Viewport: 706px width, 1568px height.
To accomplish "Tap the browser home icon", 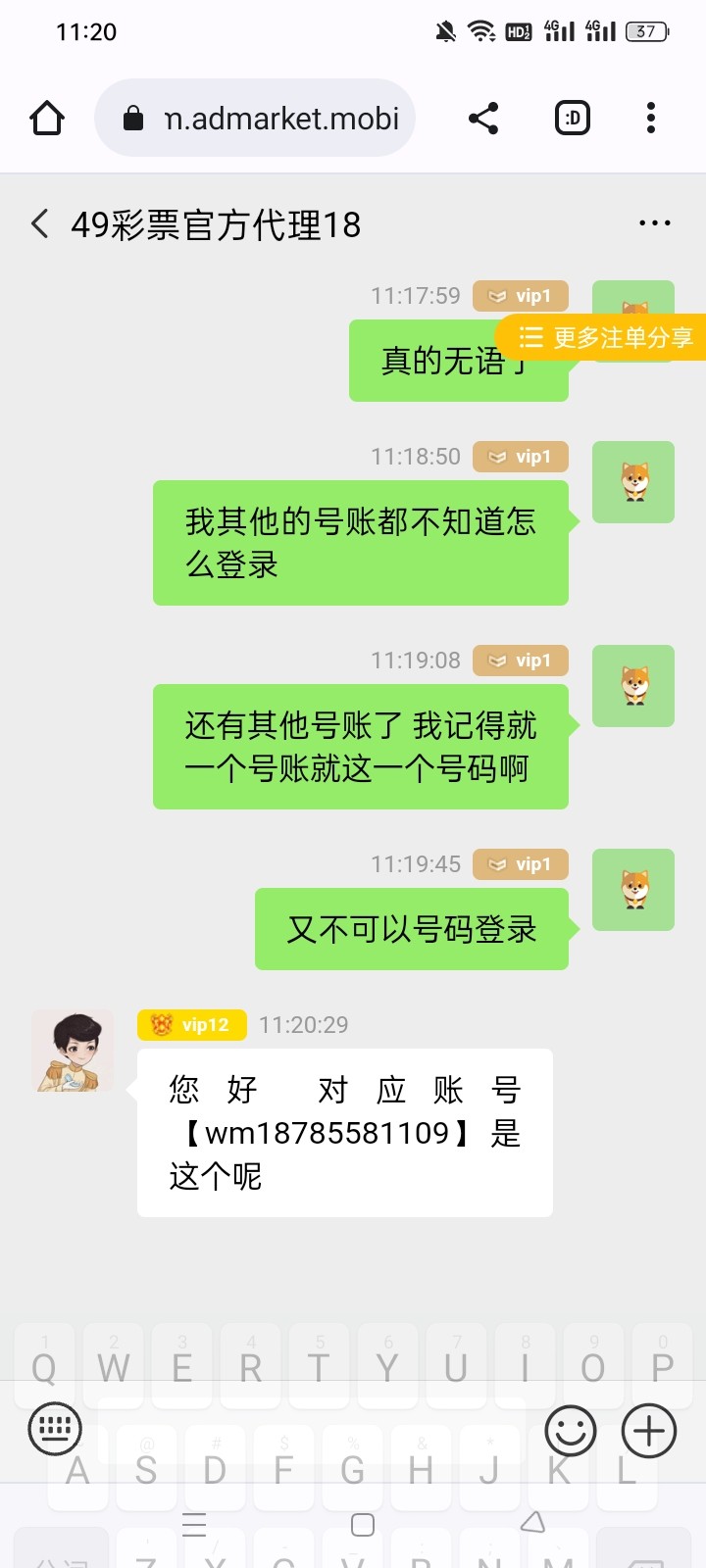I will tap(47, 119).
